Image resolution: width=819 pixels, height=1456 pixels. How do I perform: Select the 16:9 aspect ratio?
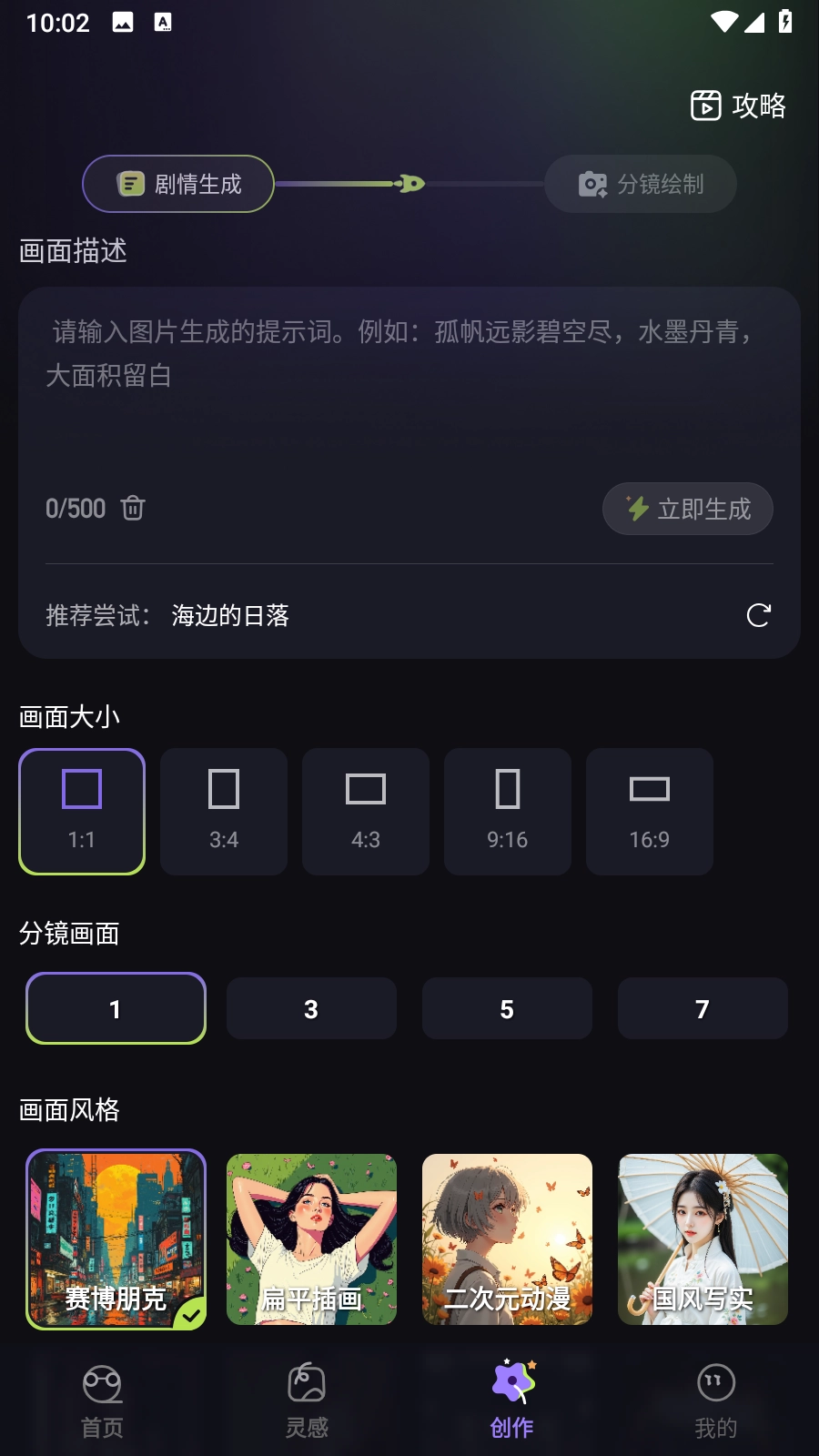pyautogui.click(x=649, y=811)
